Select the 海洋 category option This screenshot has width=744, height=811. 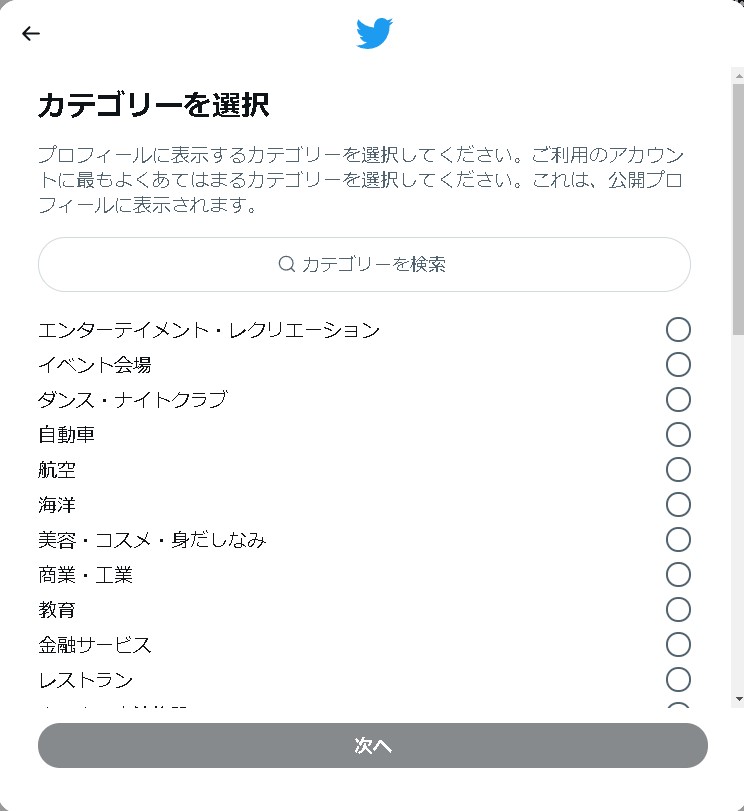pos(678,505)
